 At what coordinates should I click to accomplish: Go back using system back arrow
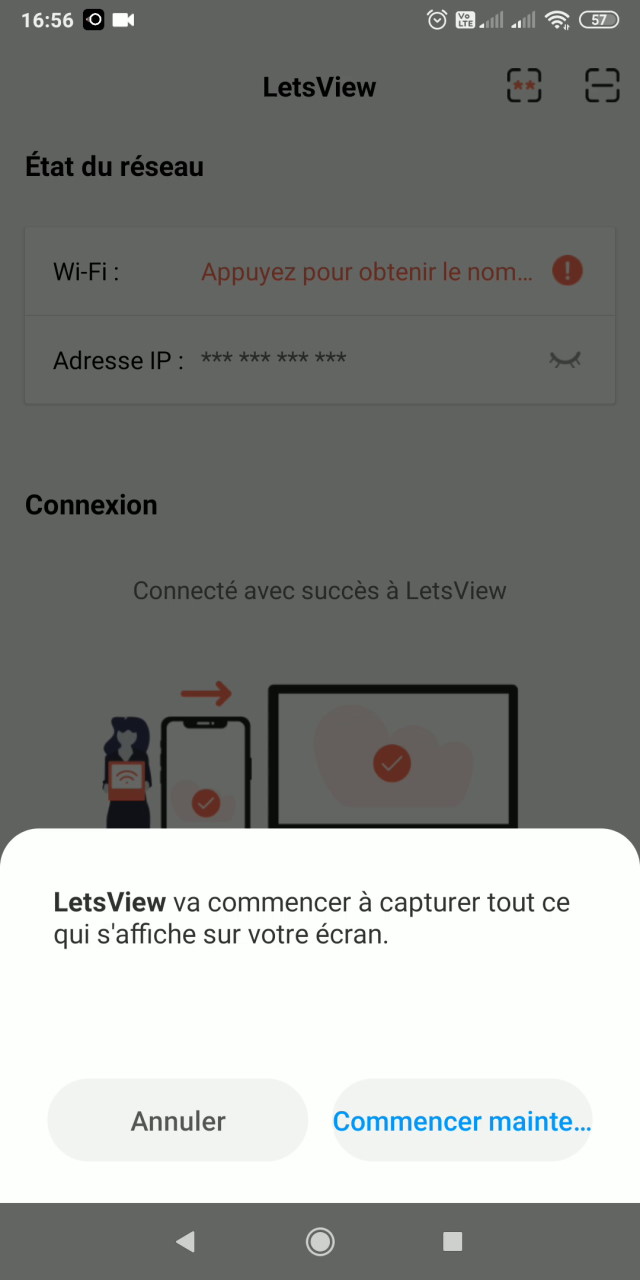point(185,1242)
